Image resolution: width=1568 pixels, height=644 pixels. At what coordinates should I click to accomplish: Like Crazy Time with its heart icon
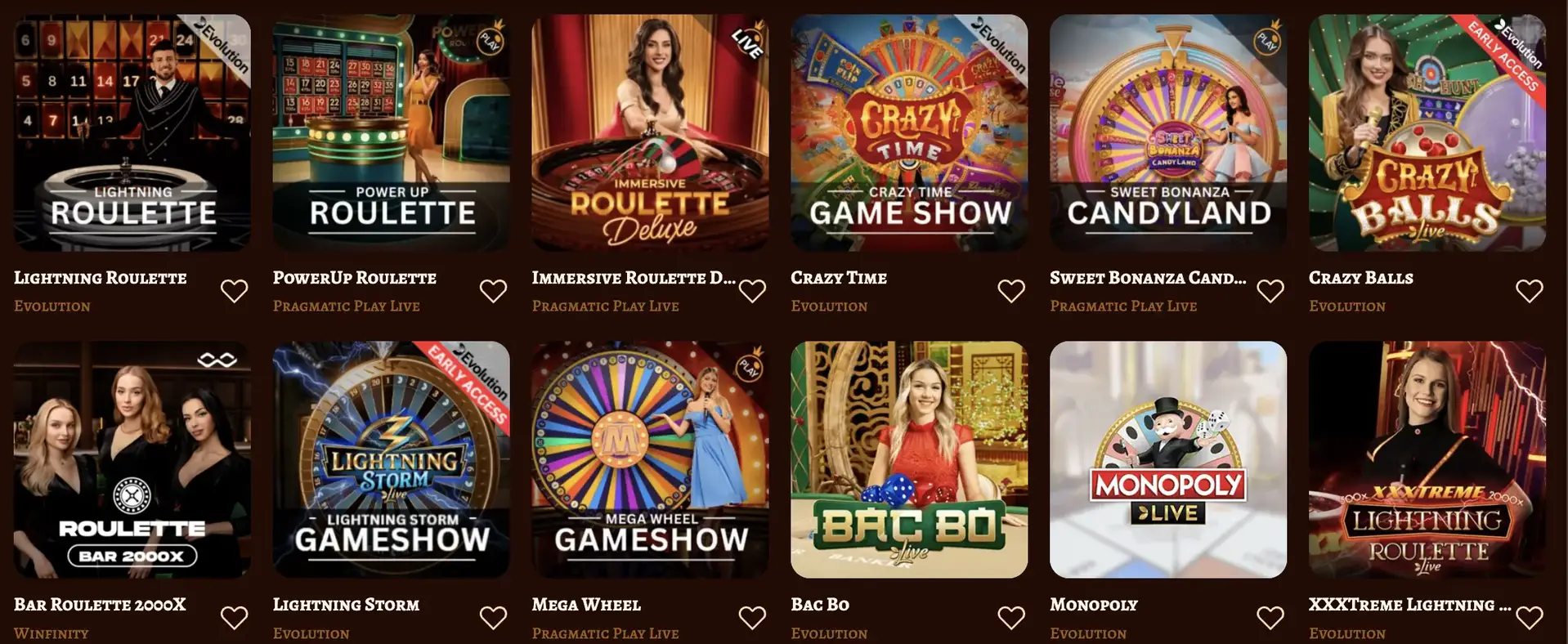[x=1011, y=290]
